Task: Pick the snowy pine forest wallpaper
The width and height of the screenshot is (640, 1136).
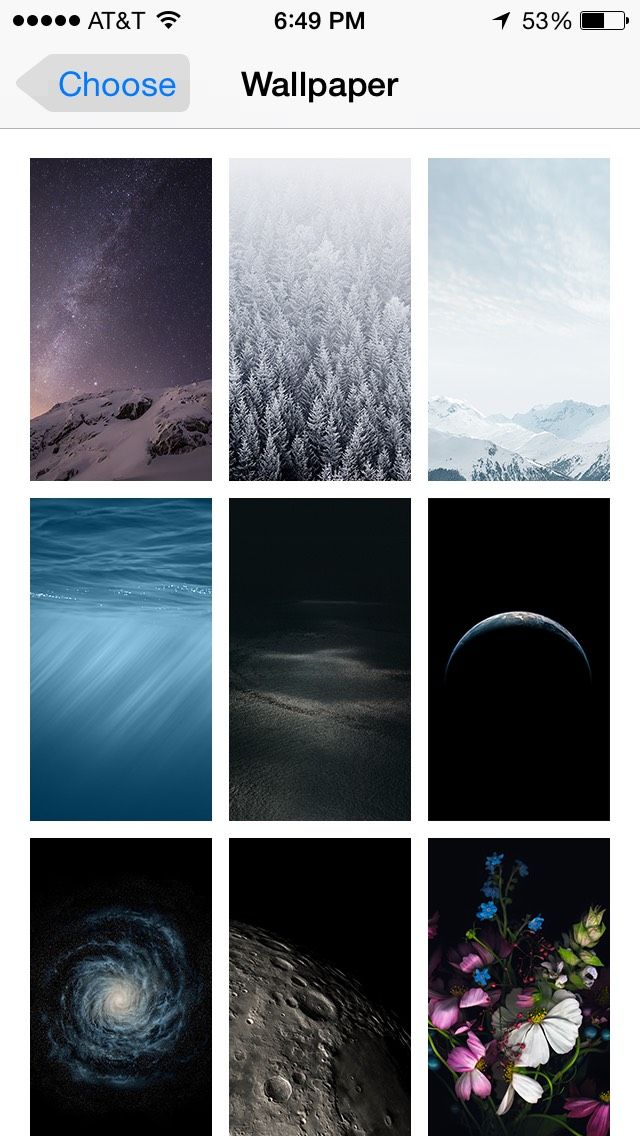Action: [x=320, y=319]
